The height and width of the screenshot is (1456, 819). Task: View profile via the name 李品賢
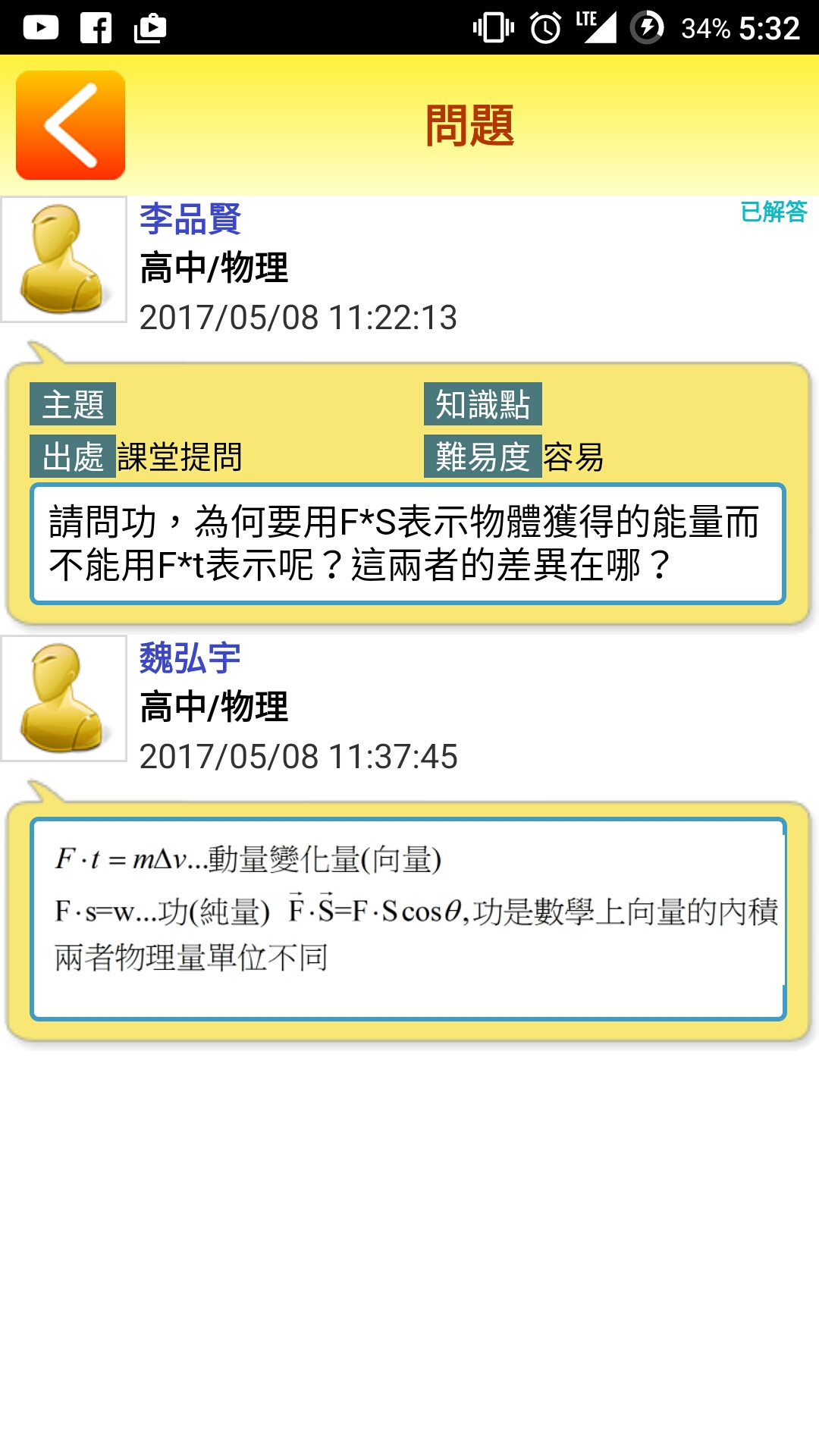click(x=190, y=219)
